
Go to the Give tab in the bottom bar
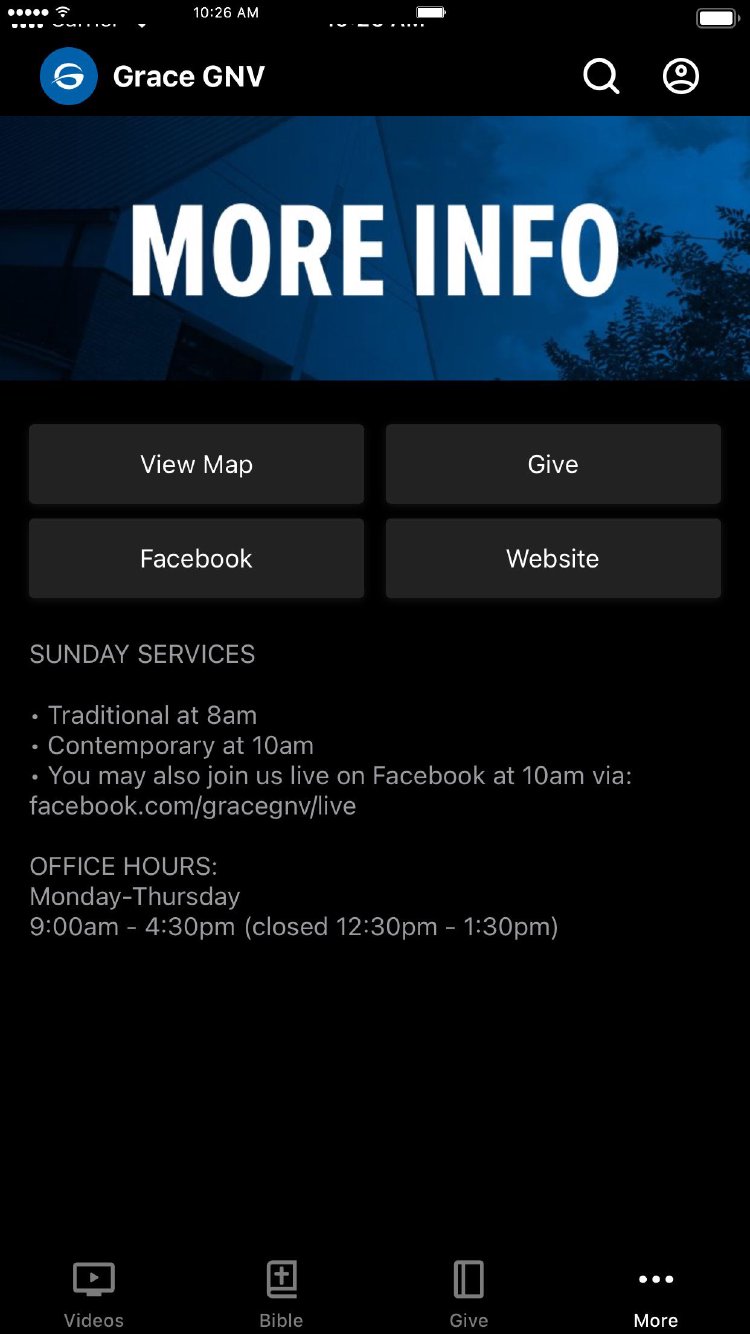[x=468, y=1294]
